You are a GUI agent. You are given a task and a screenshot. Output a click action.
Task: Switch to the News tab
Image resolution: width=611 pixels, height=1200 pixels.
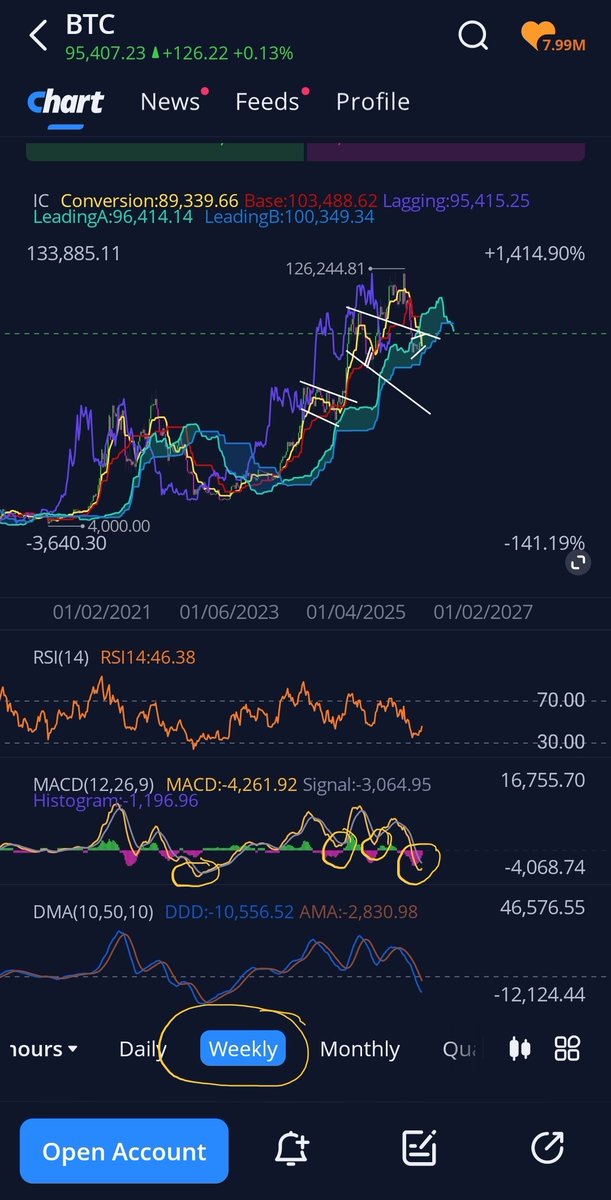point(169,101)
